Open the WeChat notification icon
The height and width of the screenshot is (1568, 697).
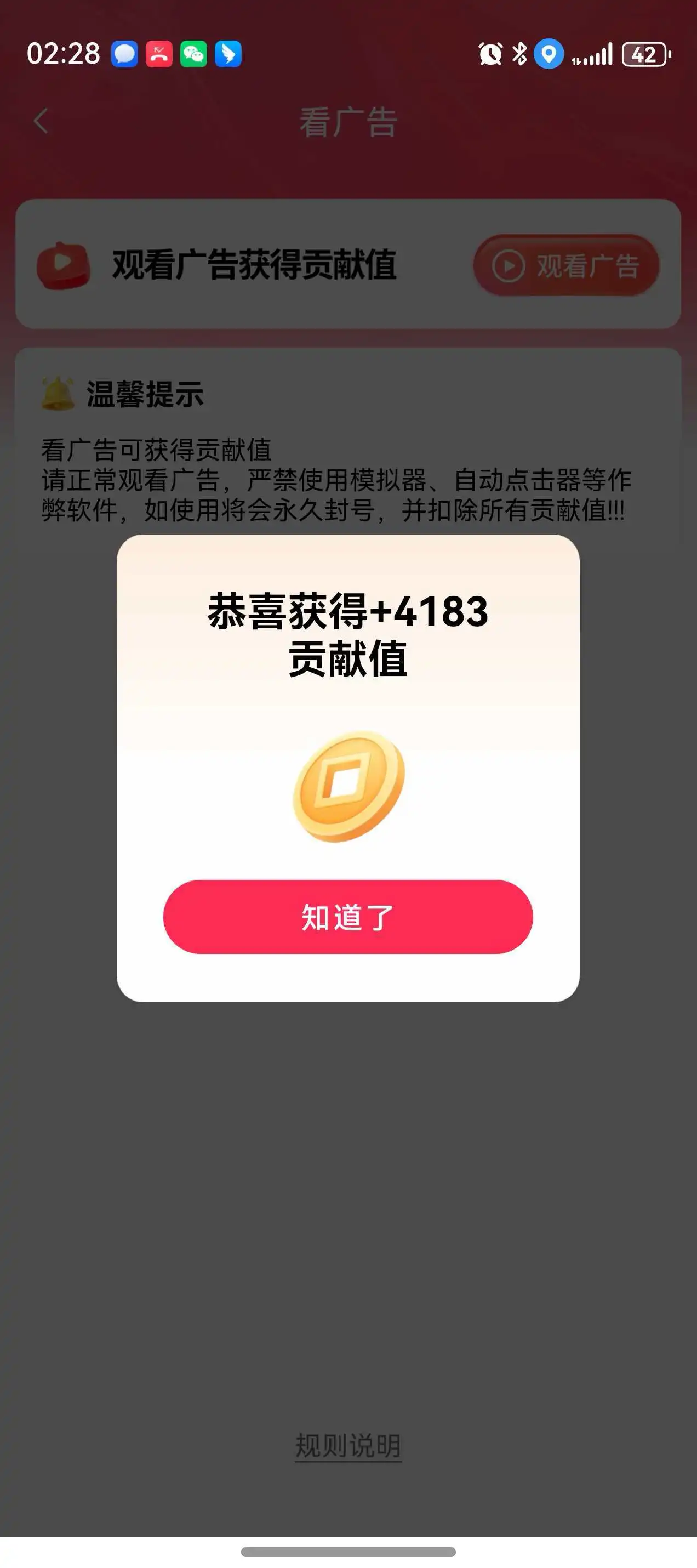pyautogui.click(x=193, y=54)
